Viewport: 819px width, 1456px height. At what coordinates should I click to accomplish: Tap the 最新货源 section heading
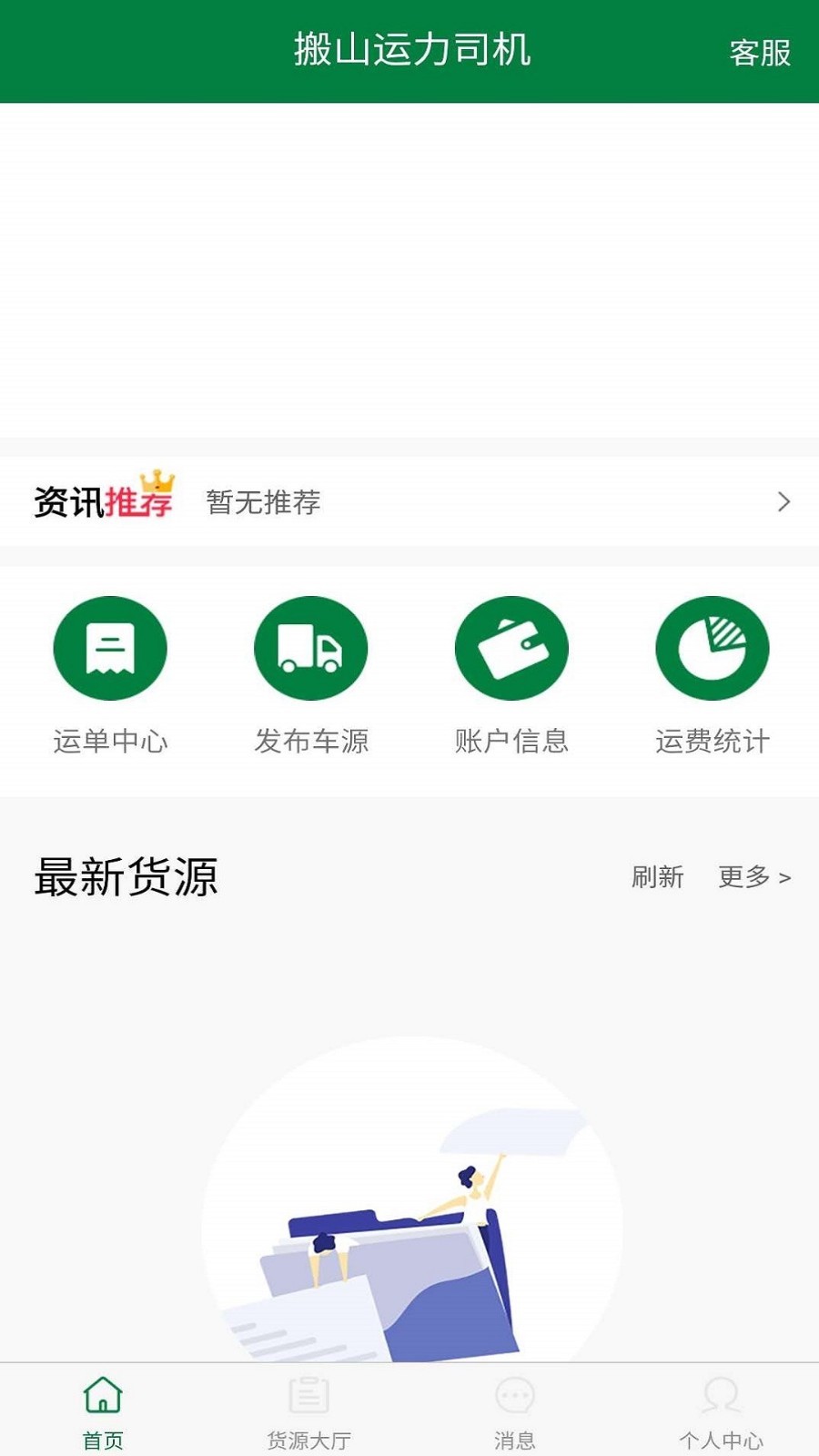pos(126,876)
